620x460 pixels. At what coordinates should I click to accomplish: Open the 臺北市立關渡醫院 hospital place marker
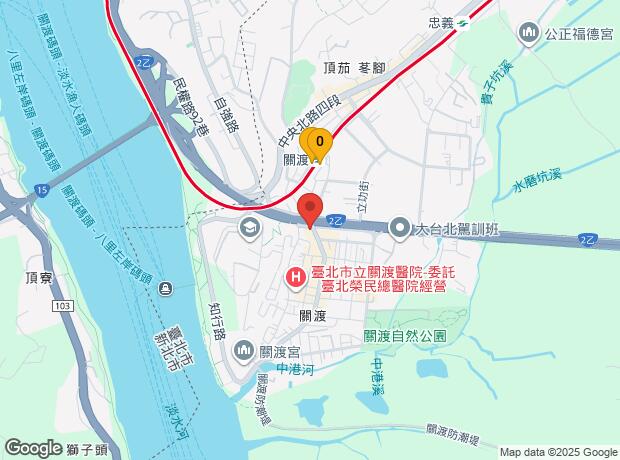(x=297, y=277)
